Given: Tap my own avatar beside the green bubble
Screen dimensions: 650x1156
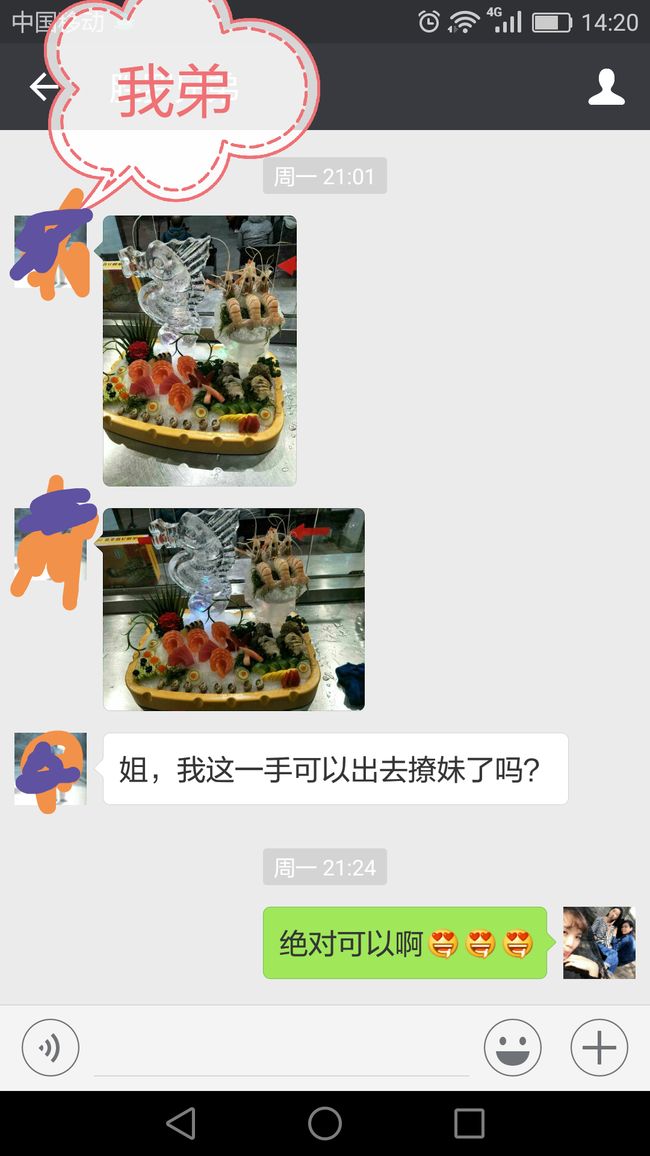Looking at the screenshot, I should coord(599,943).
